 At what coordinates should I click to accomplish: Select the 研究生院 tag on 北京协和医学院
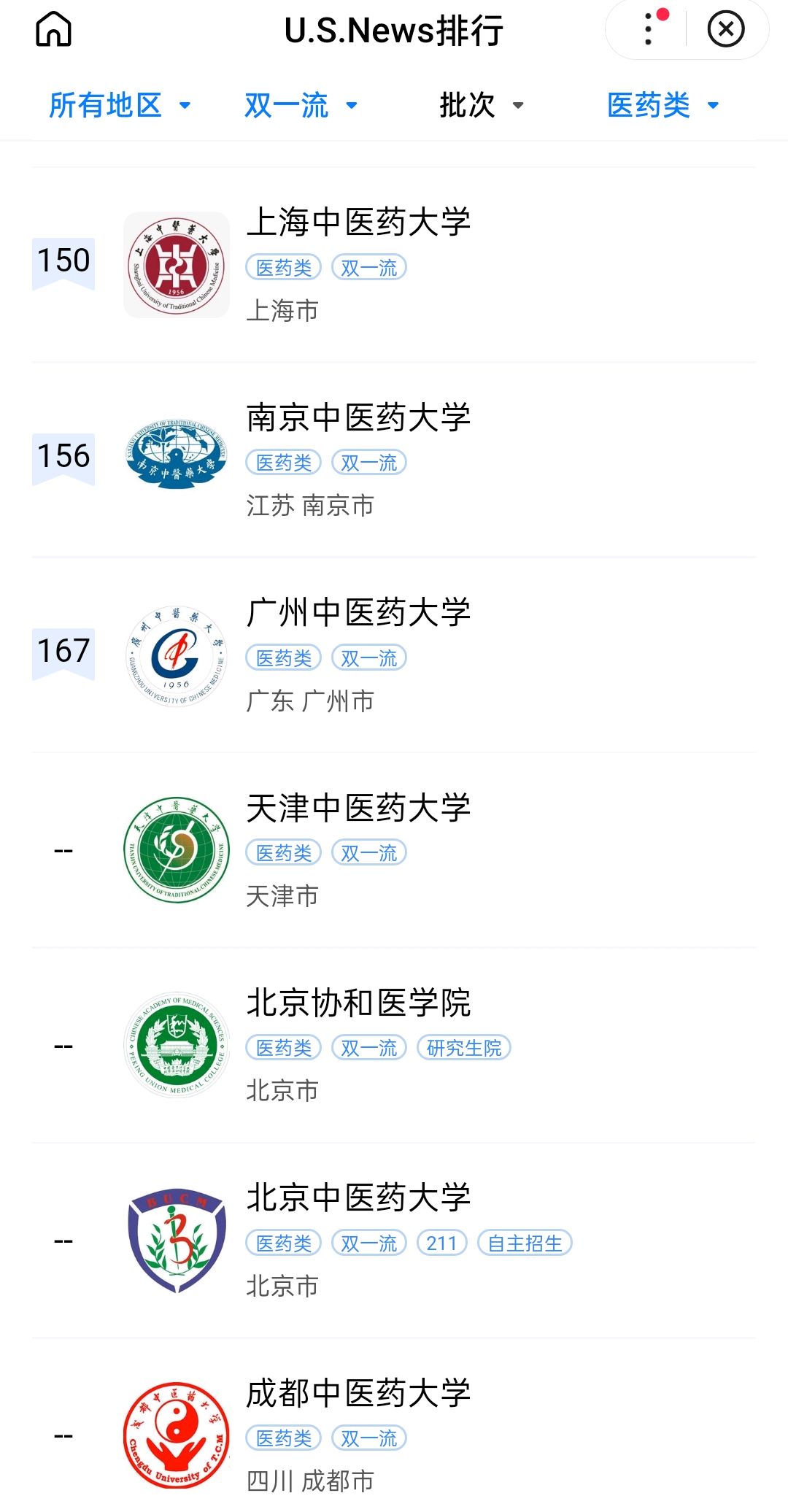pyautogui.click(x=465, y=1046)
